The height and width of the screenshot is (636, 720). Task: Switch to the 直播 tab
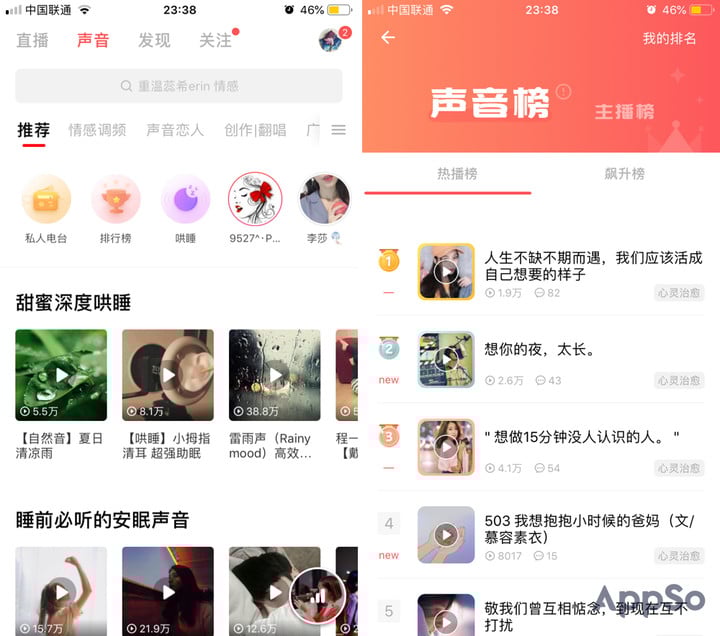click(x=33, y=41)
